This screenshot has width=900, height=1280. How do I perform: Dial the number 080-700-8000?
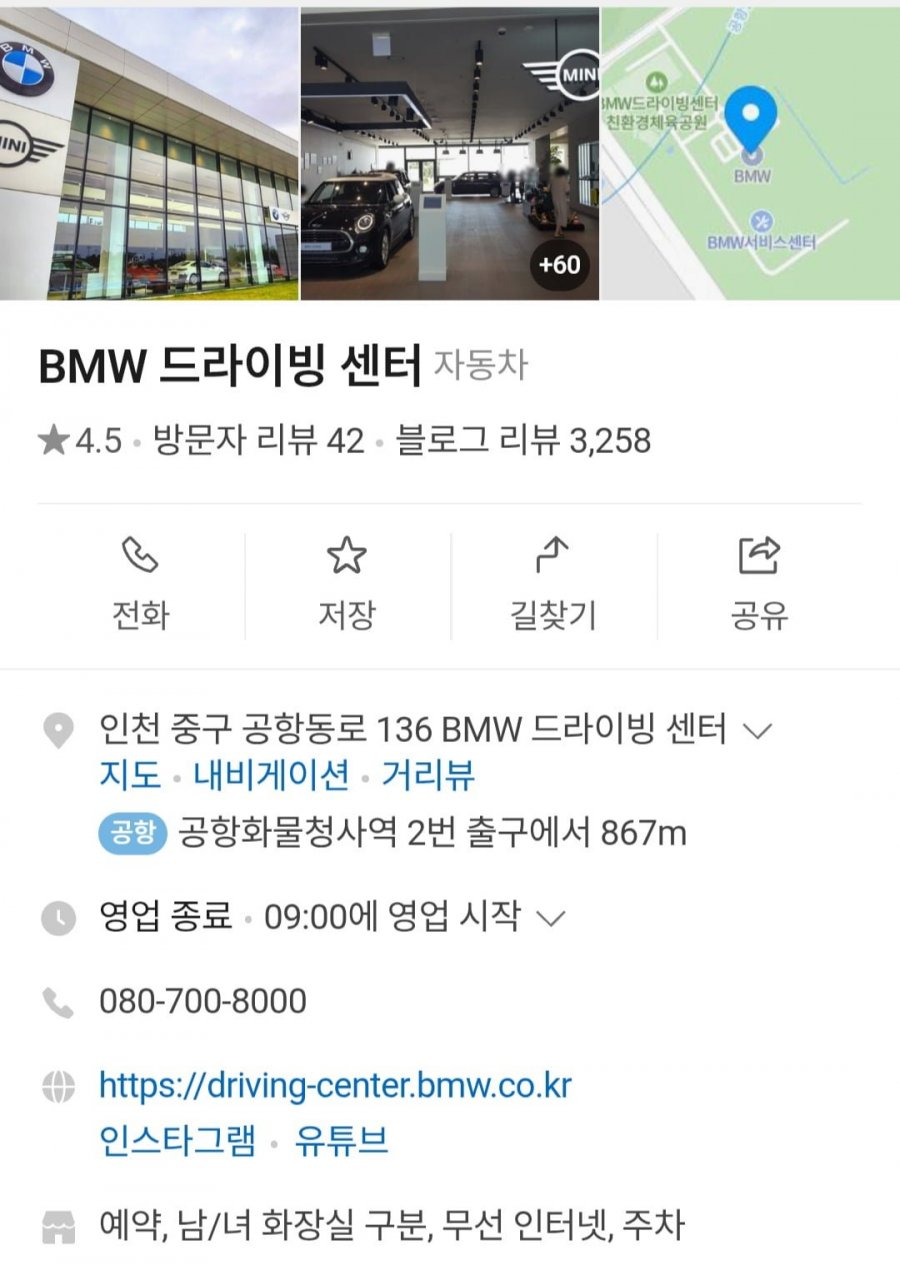203,1001
